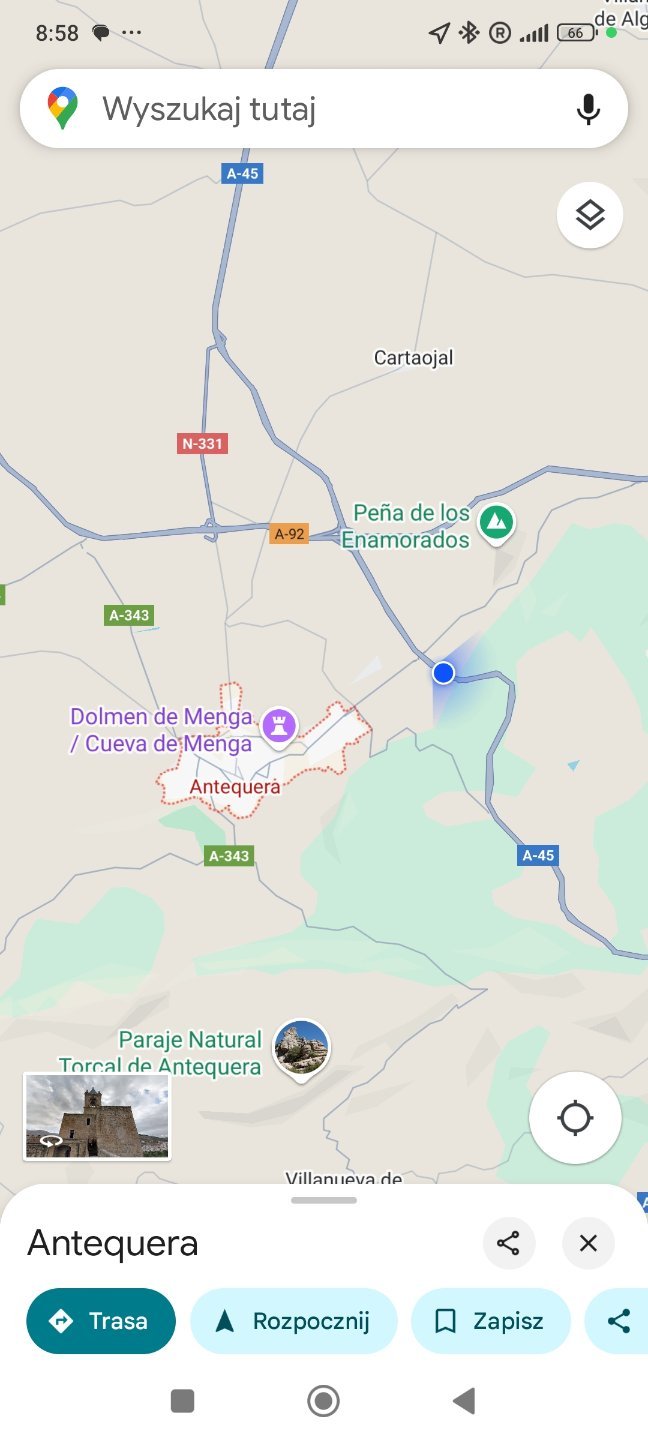Start navigation with Rozpocznij
The height and width of the screenshot is (1440, 648).
tap(294, 1321)
